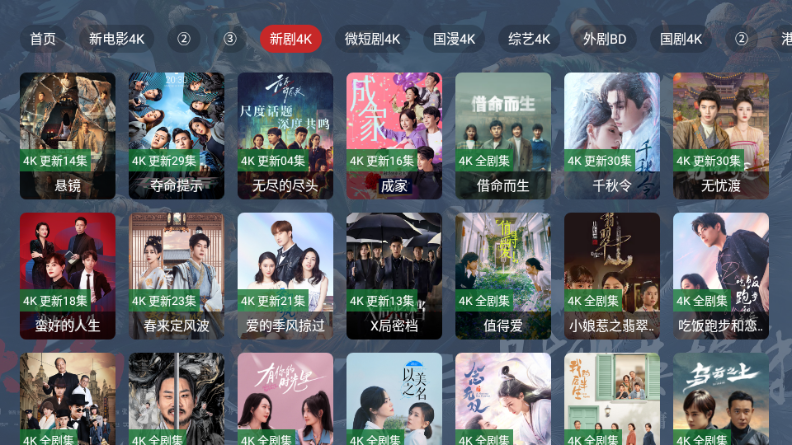Image resolution: width=792 pixels, height=445 pixels.
Task: View 无尽的尽头 details
Action: [x=285, y=135]
